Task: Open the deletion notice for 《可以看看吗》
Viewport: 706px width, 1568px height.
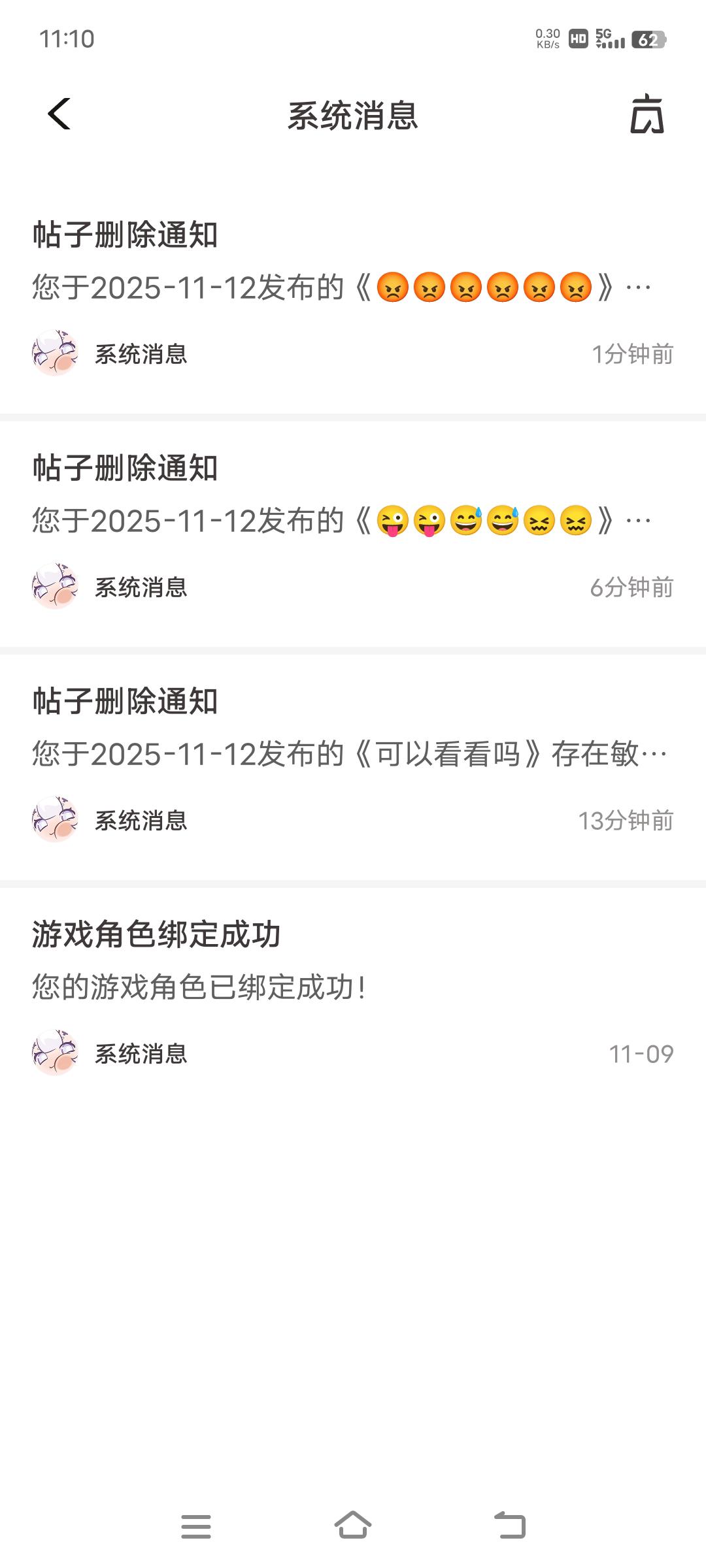Action: pos(353,755)
